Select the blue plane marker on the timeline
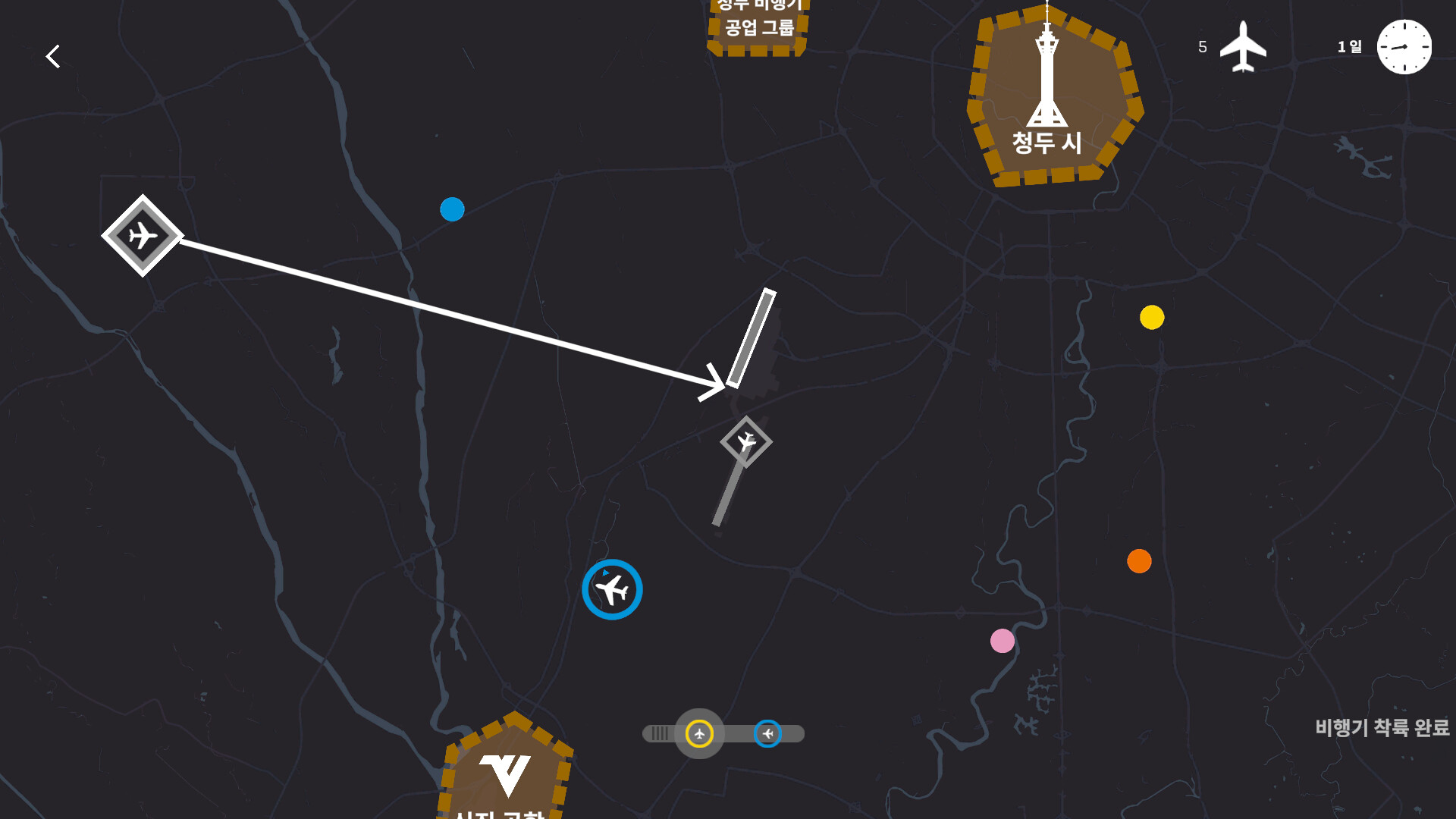 click(x=767, y=733)
